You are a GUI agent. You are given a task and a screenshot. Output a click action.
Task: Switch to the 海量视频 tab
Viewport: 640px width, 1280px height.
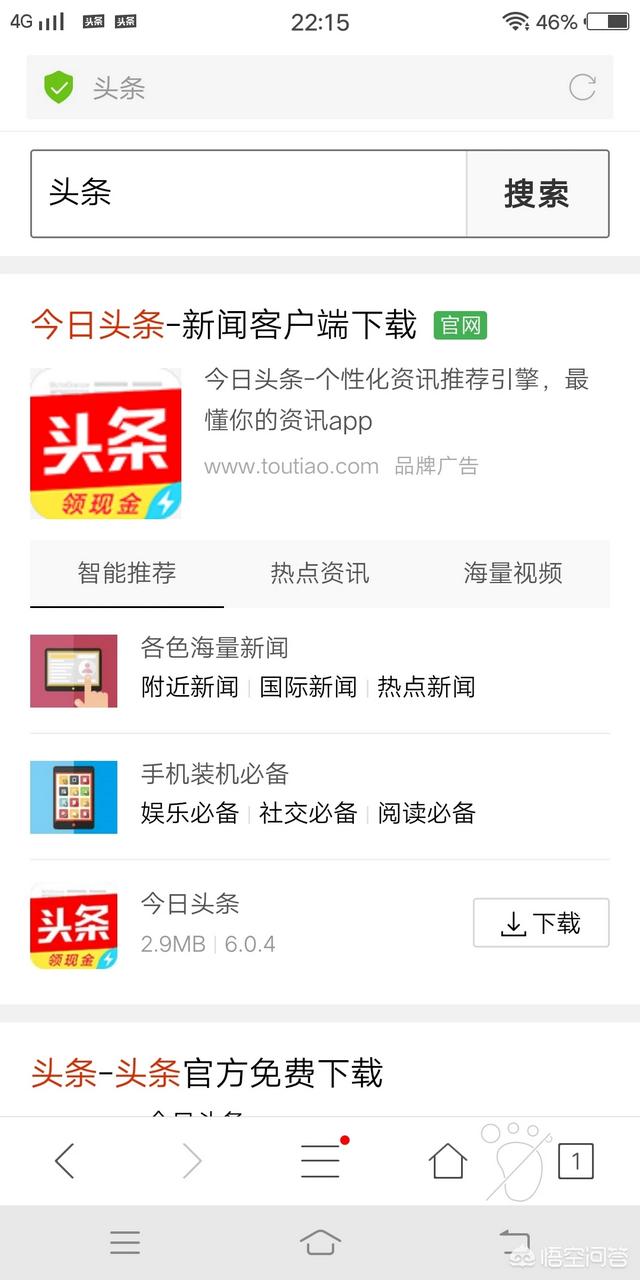click(513, 573)
